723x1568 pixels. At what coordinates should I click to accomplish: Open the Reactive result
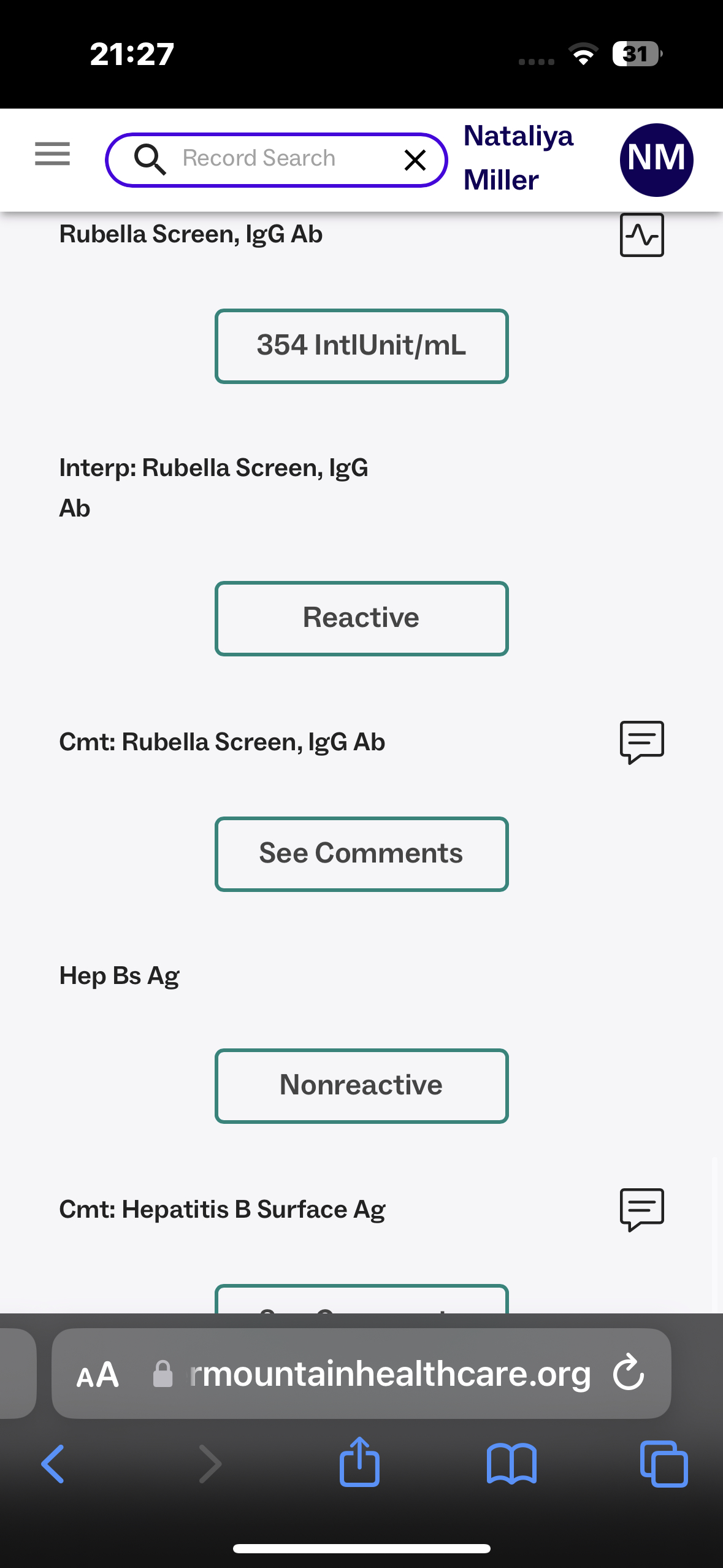(361, 618)
